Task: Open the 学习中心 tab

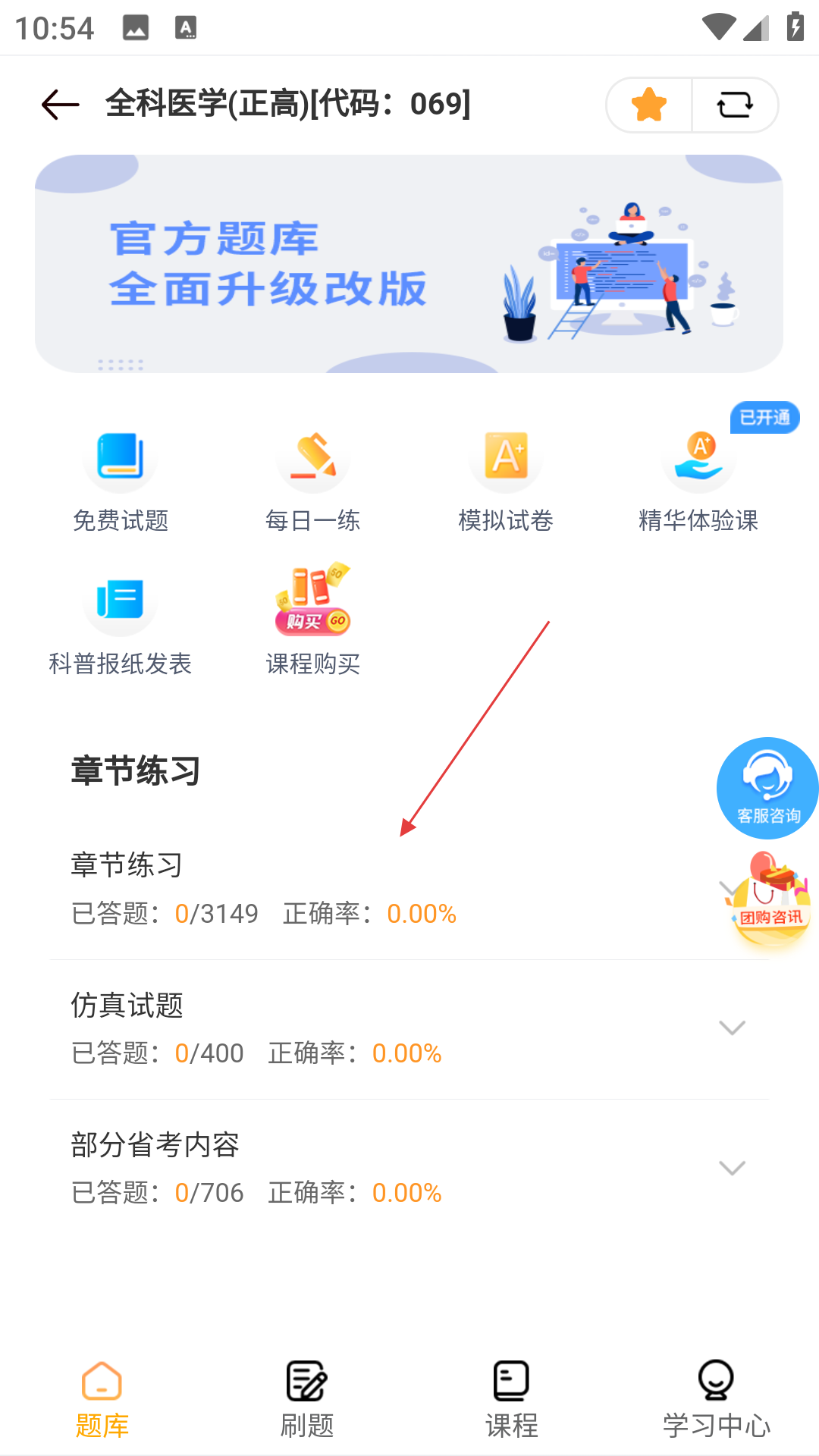Action: (x=716, y=1400)
